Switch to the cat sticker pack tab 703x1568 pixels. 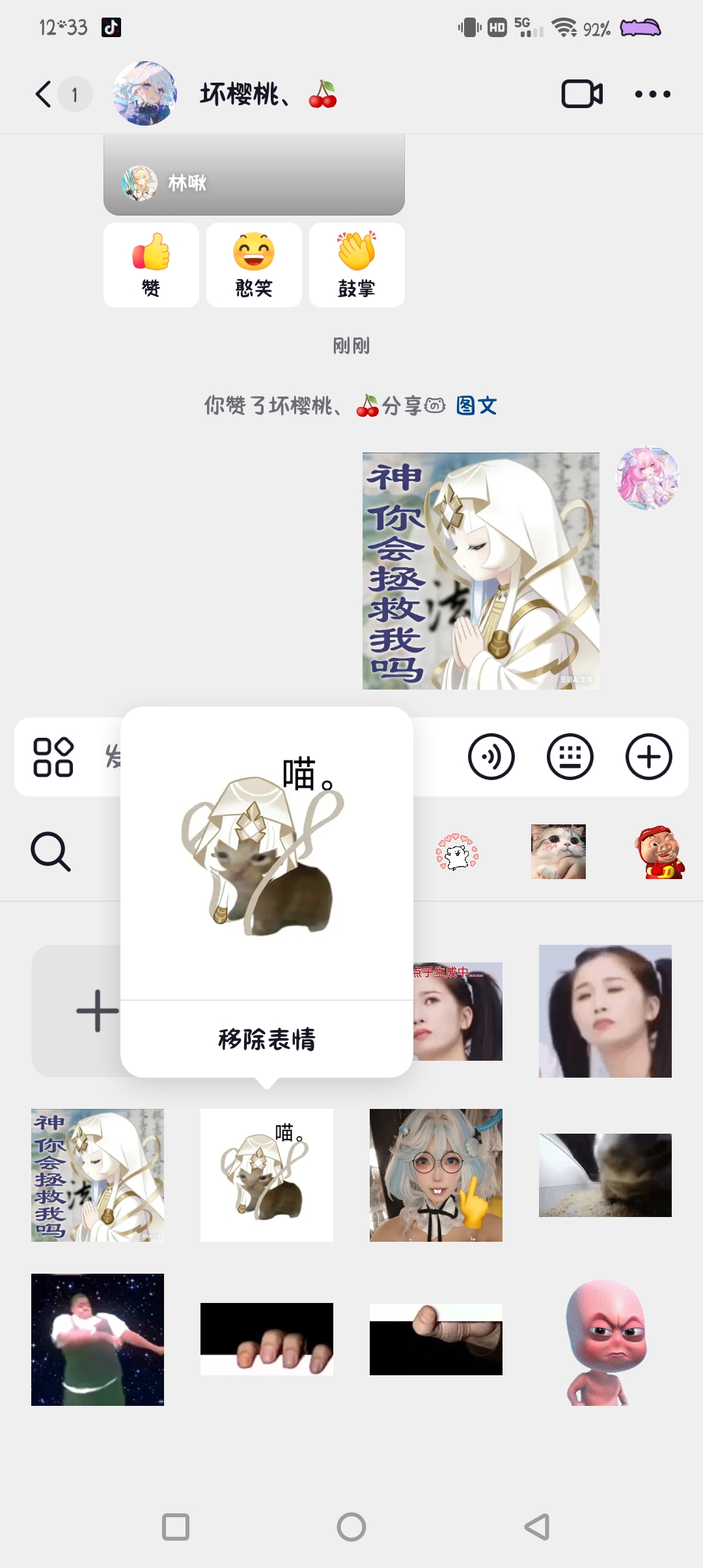point(558,851)
